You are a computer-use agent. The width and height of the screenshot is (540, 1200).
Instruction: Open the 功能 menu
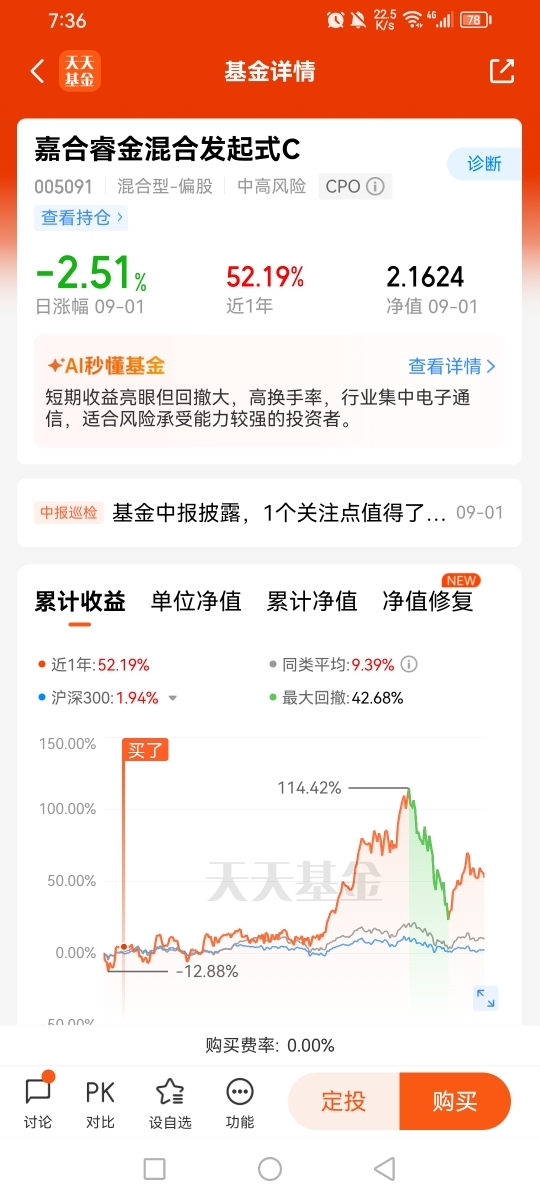(x=240, y=1103)
